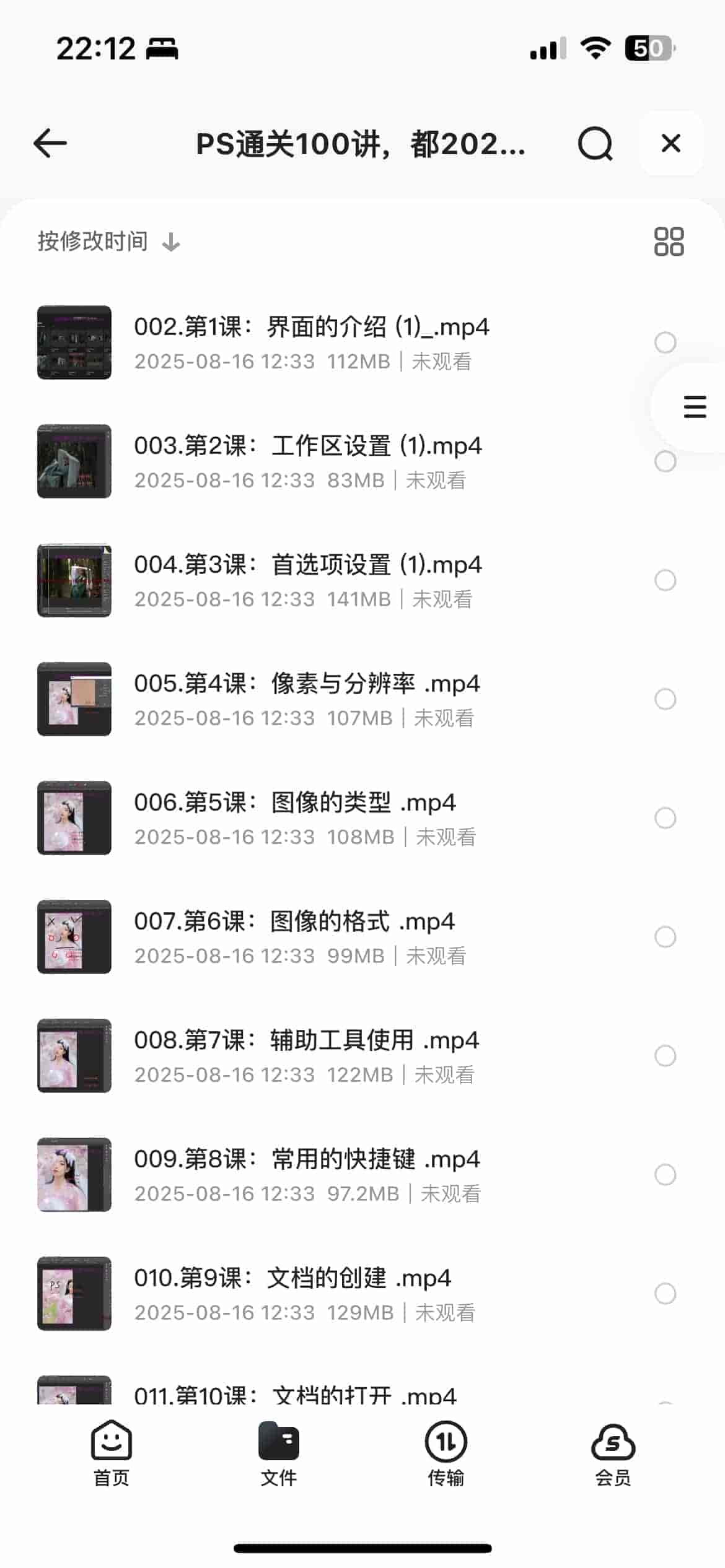This screenshot has height=1568, width=725.
Task: Tap the descending sort arrow icon
Action: [171, 242]
